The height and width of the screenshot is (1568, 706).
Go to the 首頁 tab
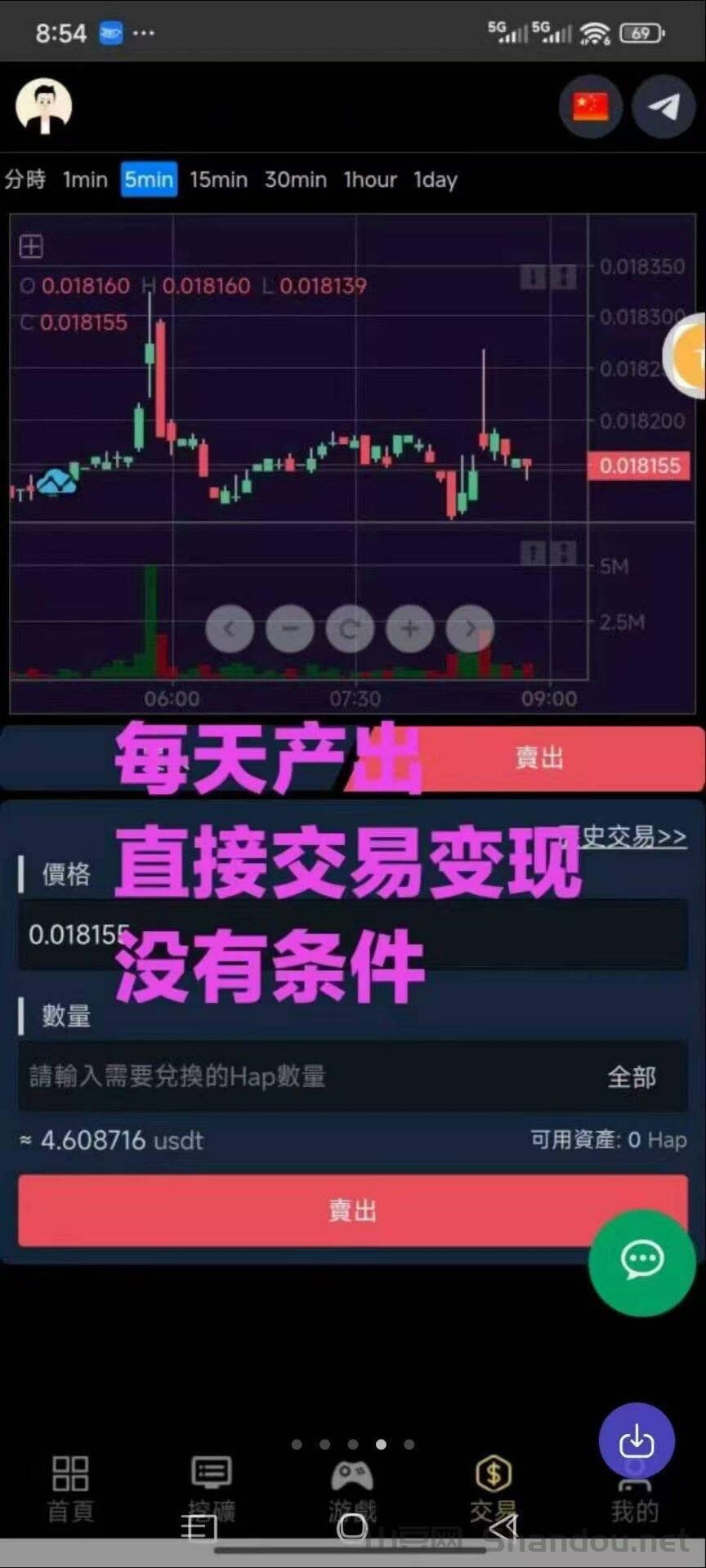click(70, 1488)
